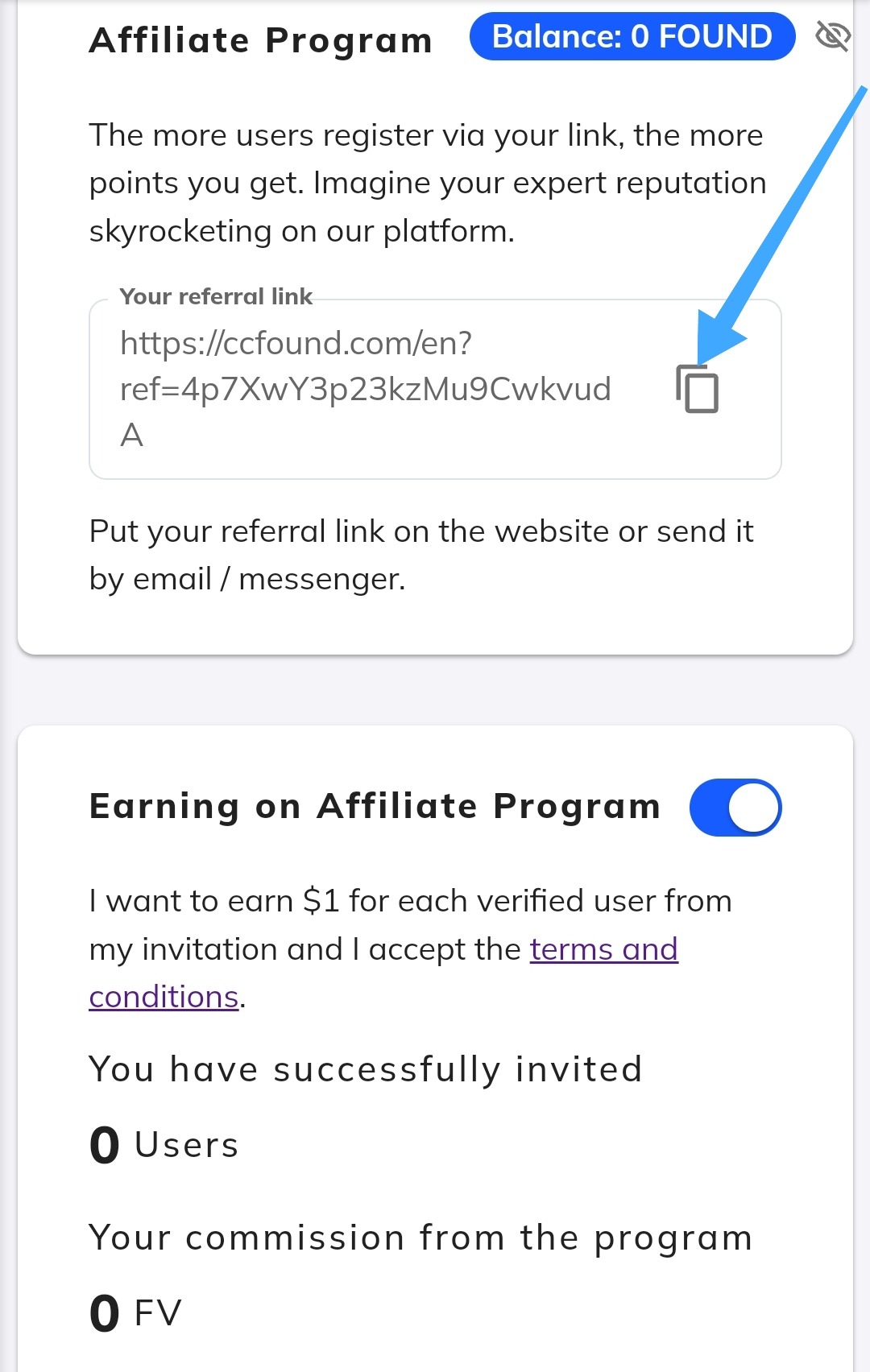
Task: Copy the referral link
Action: (x=698, y=390)
